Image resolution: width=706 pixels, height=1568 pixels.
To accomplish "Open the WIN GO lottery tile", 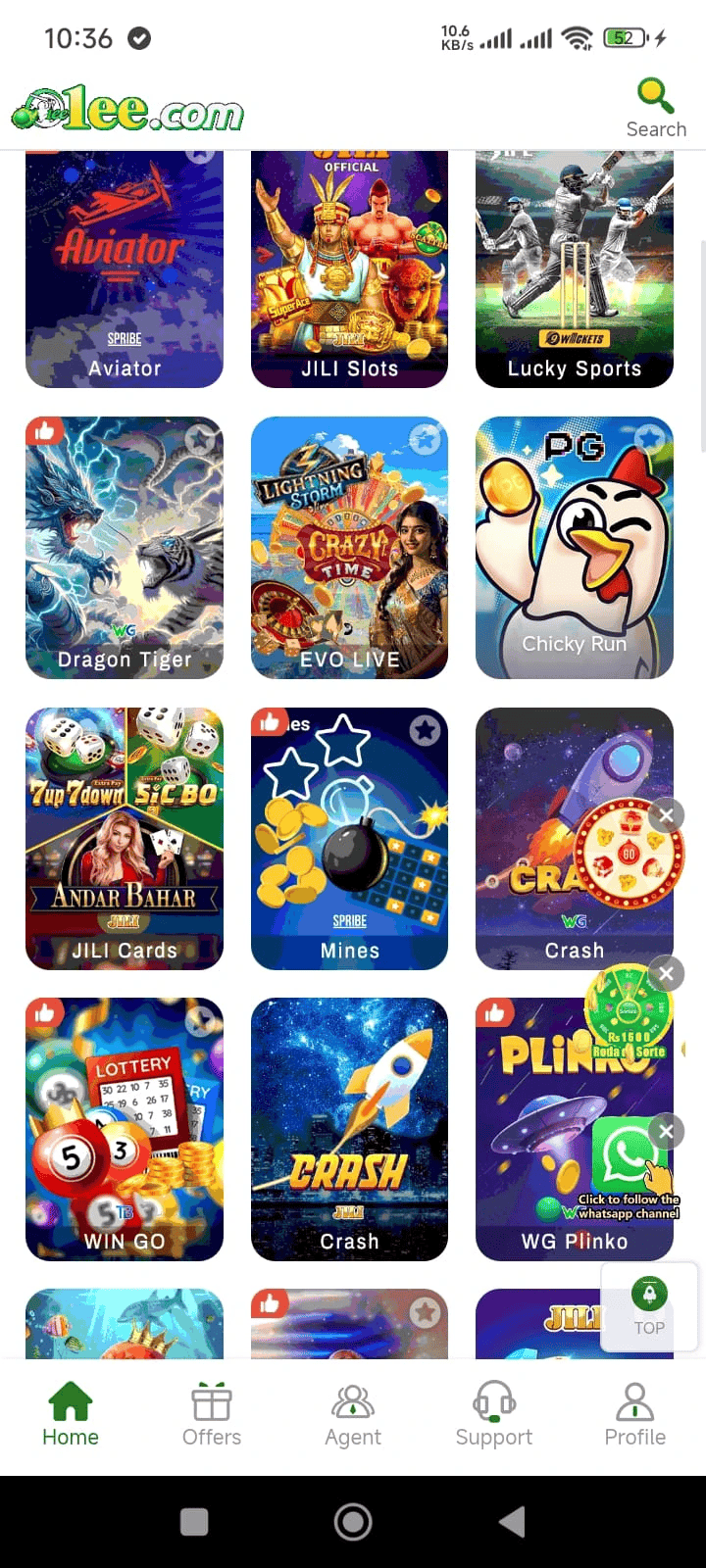I will click(125, 1129).
